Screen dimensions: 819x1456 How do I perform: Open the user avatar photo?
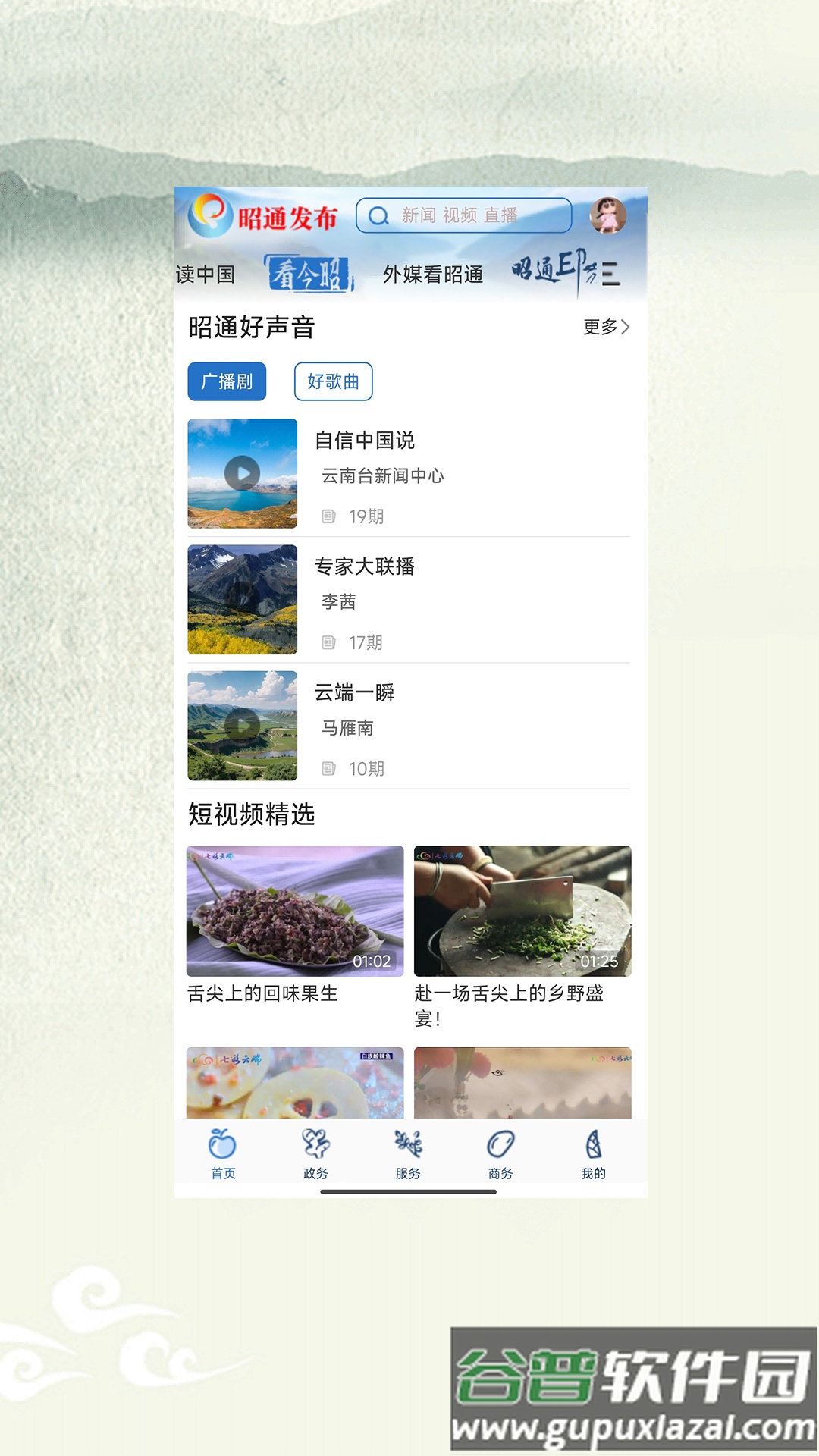pos(605,215)
